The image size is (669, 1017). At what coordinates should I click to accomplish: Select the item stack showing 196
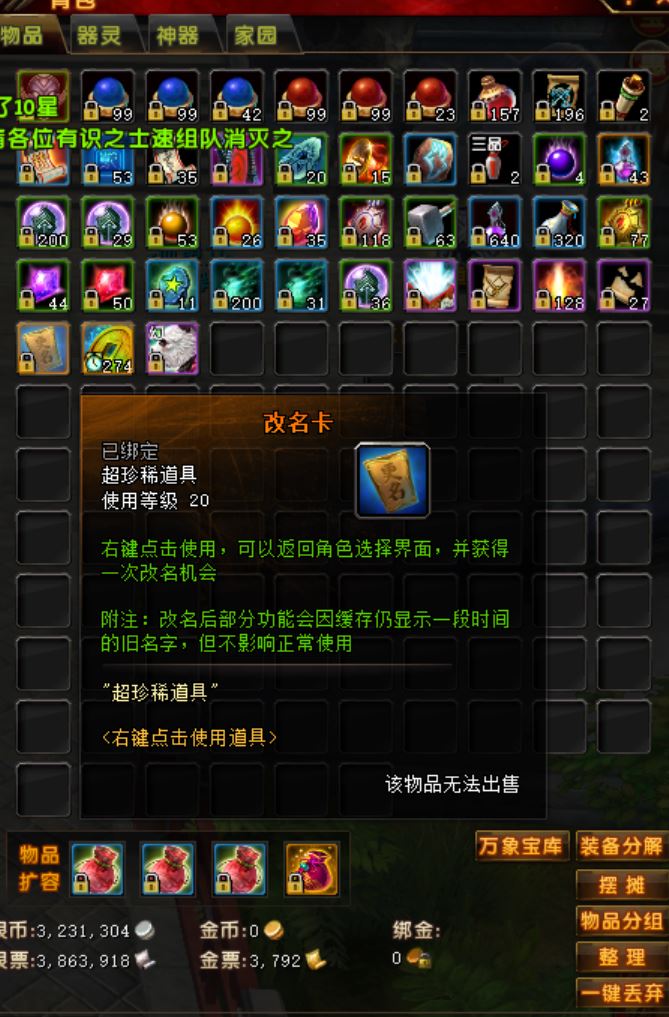point(559,96)
